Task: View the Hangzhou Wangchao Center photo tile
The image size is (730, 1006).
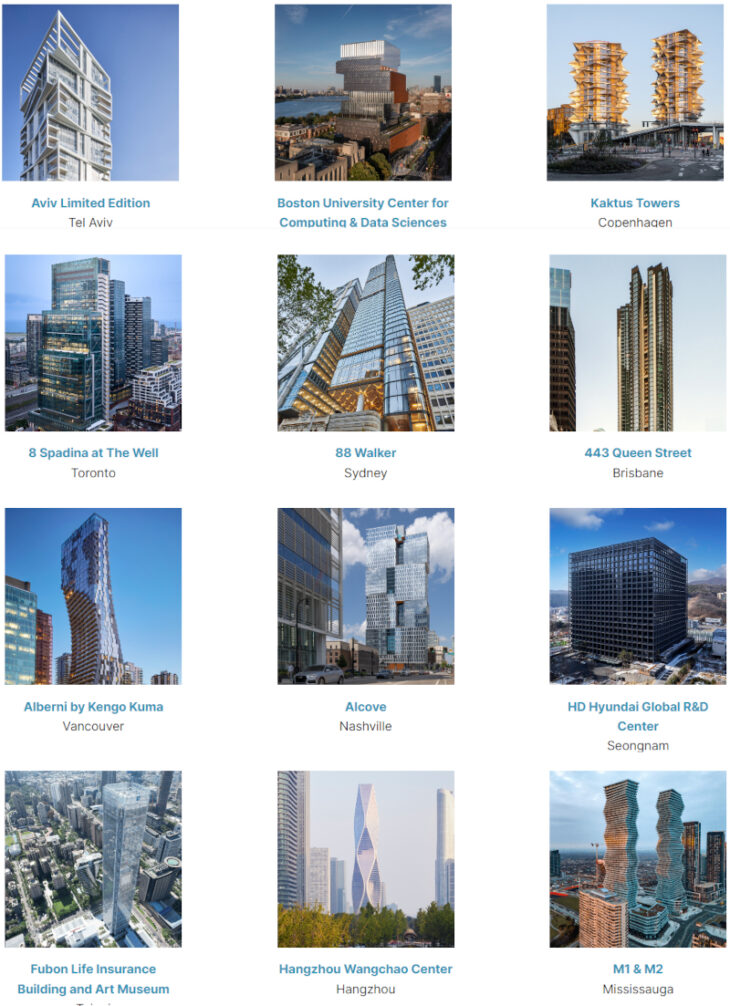Action: point(365,859)
